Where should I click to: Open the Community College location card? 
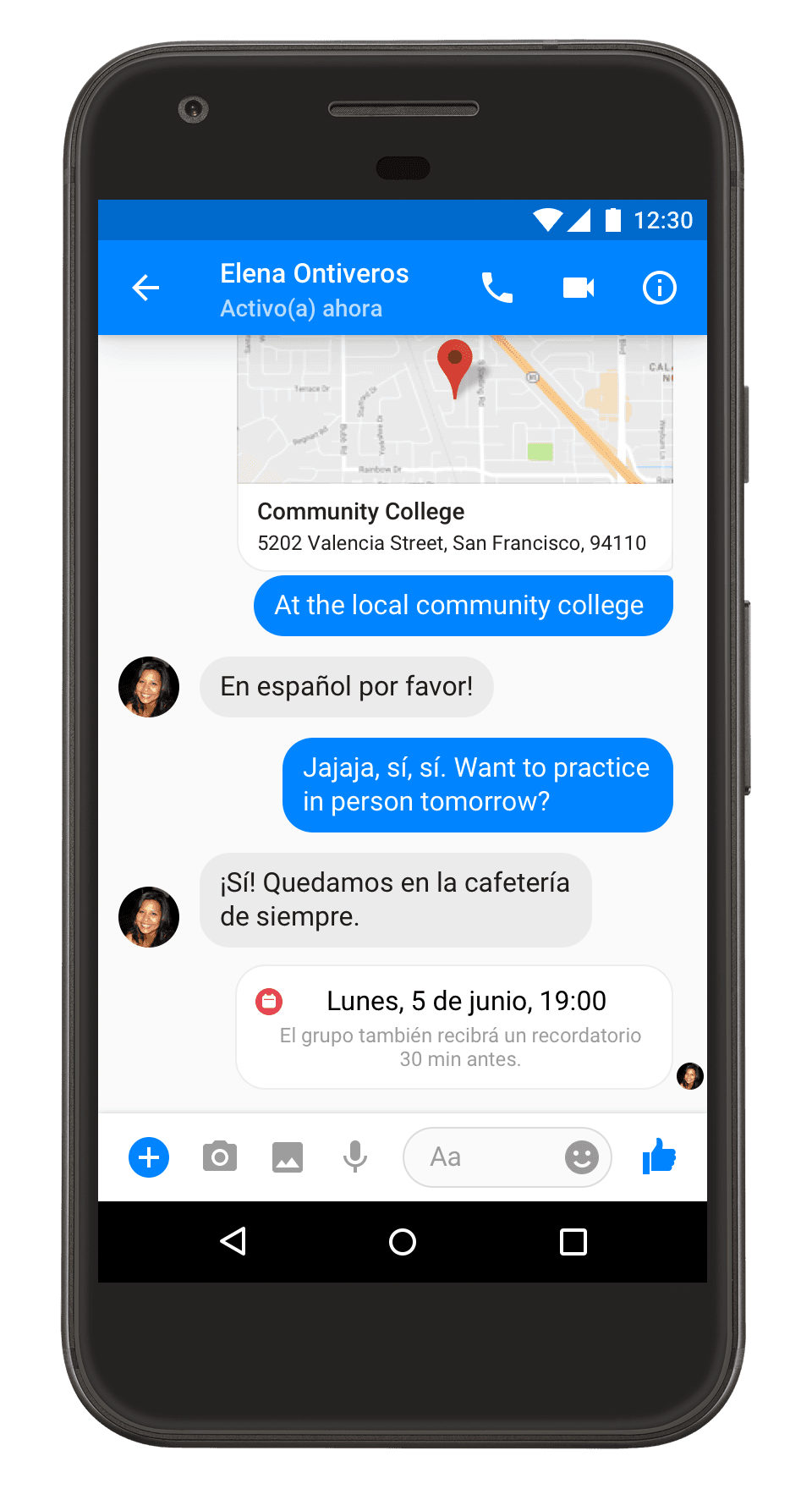(x=455, y=453)
